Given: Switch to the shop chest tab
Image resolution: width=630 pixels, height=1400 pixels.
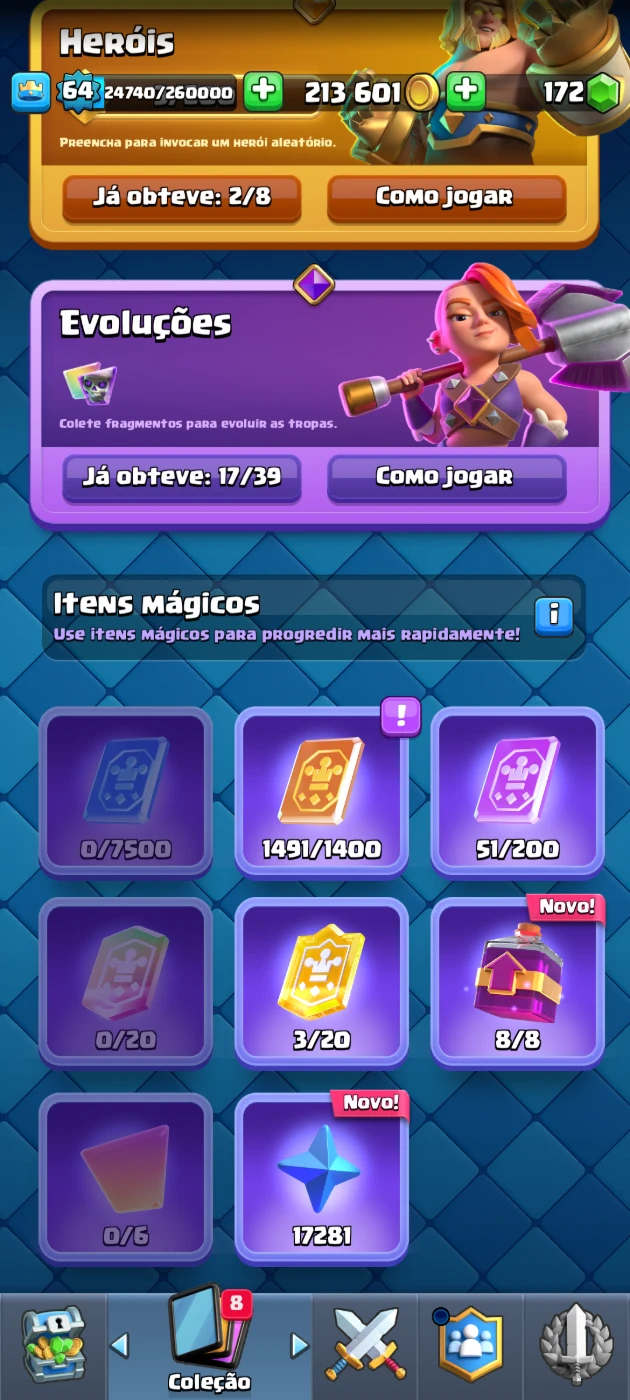Looking at the screenshot, I should pos(53,1346).
